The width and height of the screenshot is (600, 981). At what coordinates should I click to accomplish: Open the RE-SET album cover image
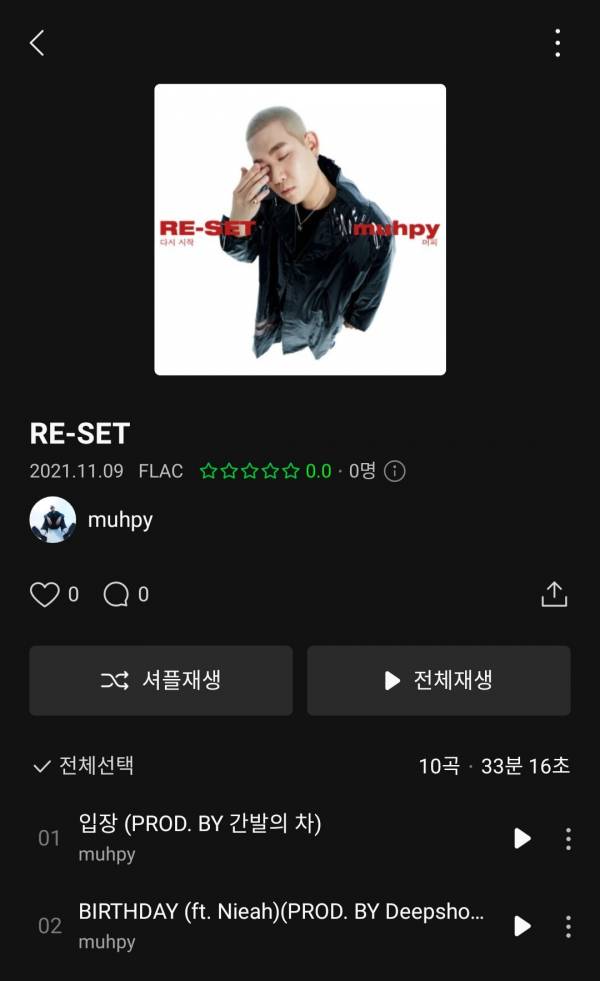pyautogui.click(x=300, y=229)
